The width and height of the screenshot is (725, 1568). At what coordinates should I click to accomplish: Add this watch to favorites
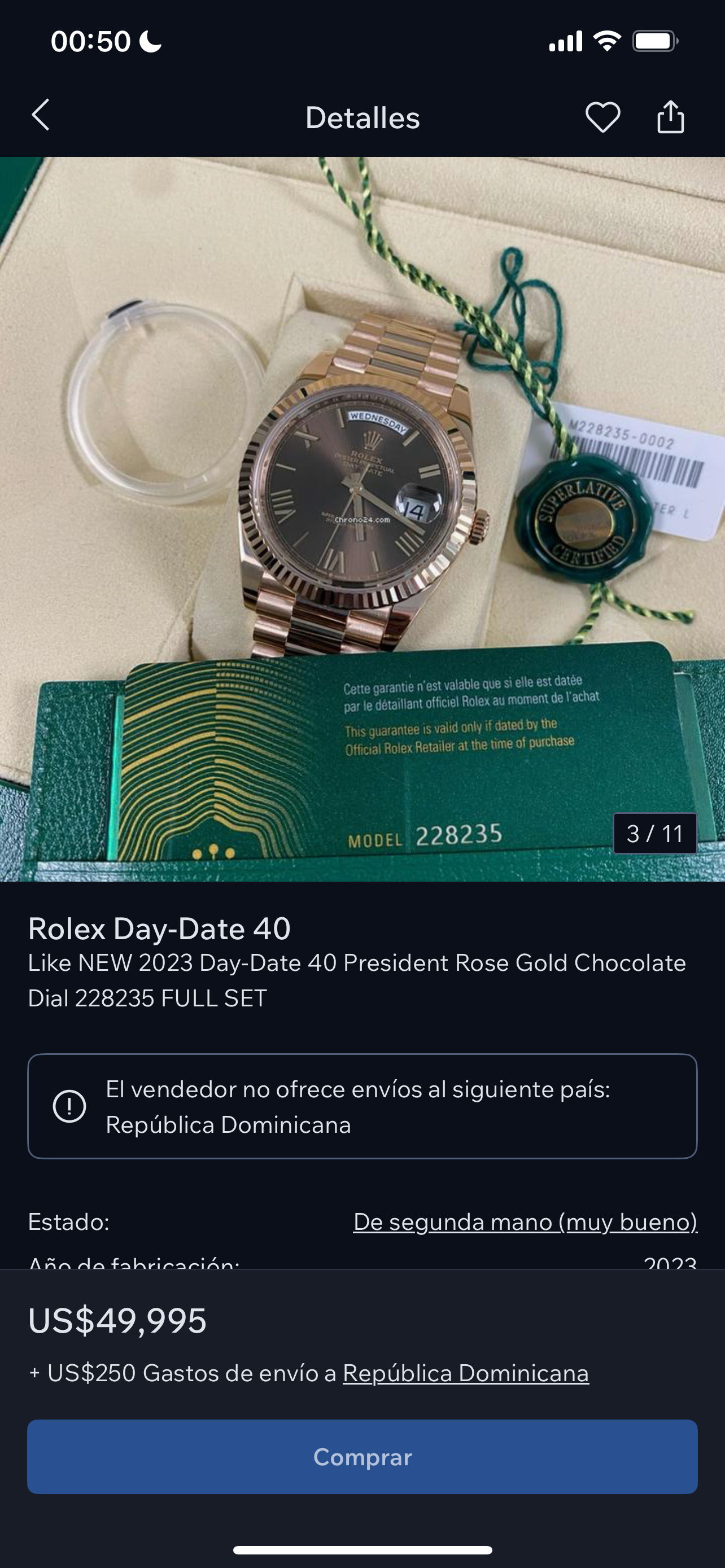pos(602,117)
